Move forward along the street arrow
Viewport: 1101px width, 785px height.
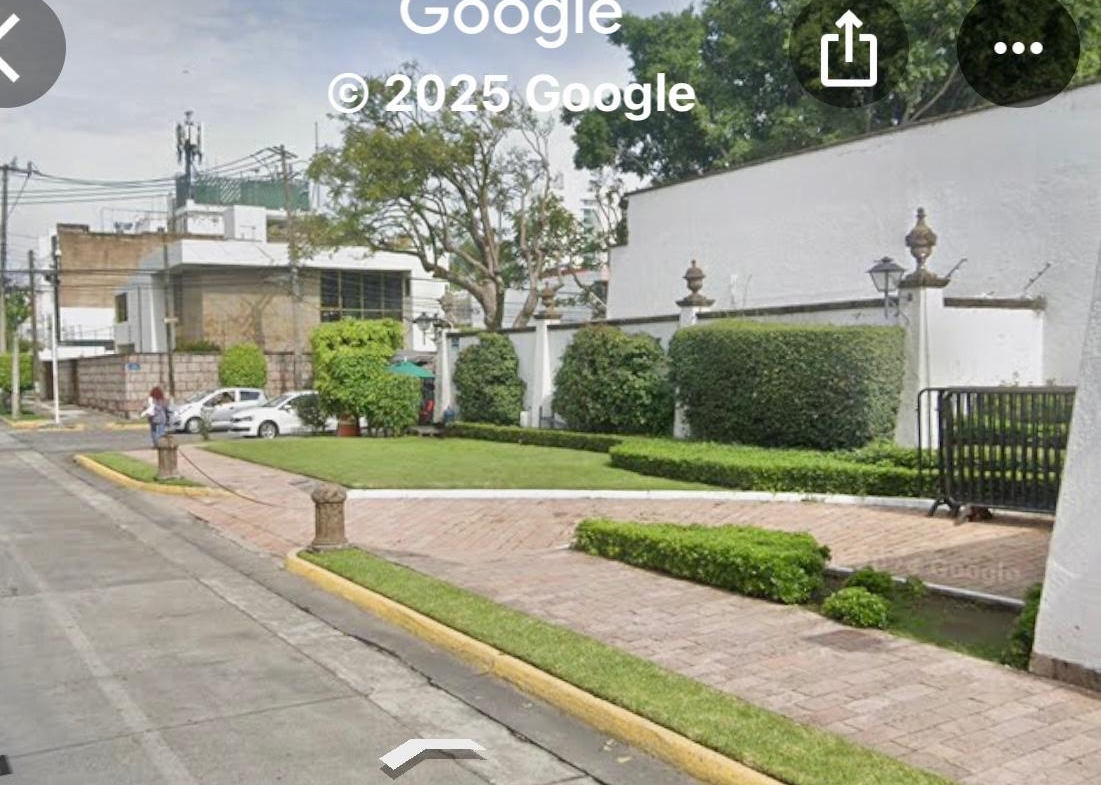tap(432, 754)
